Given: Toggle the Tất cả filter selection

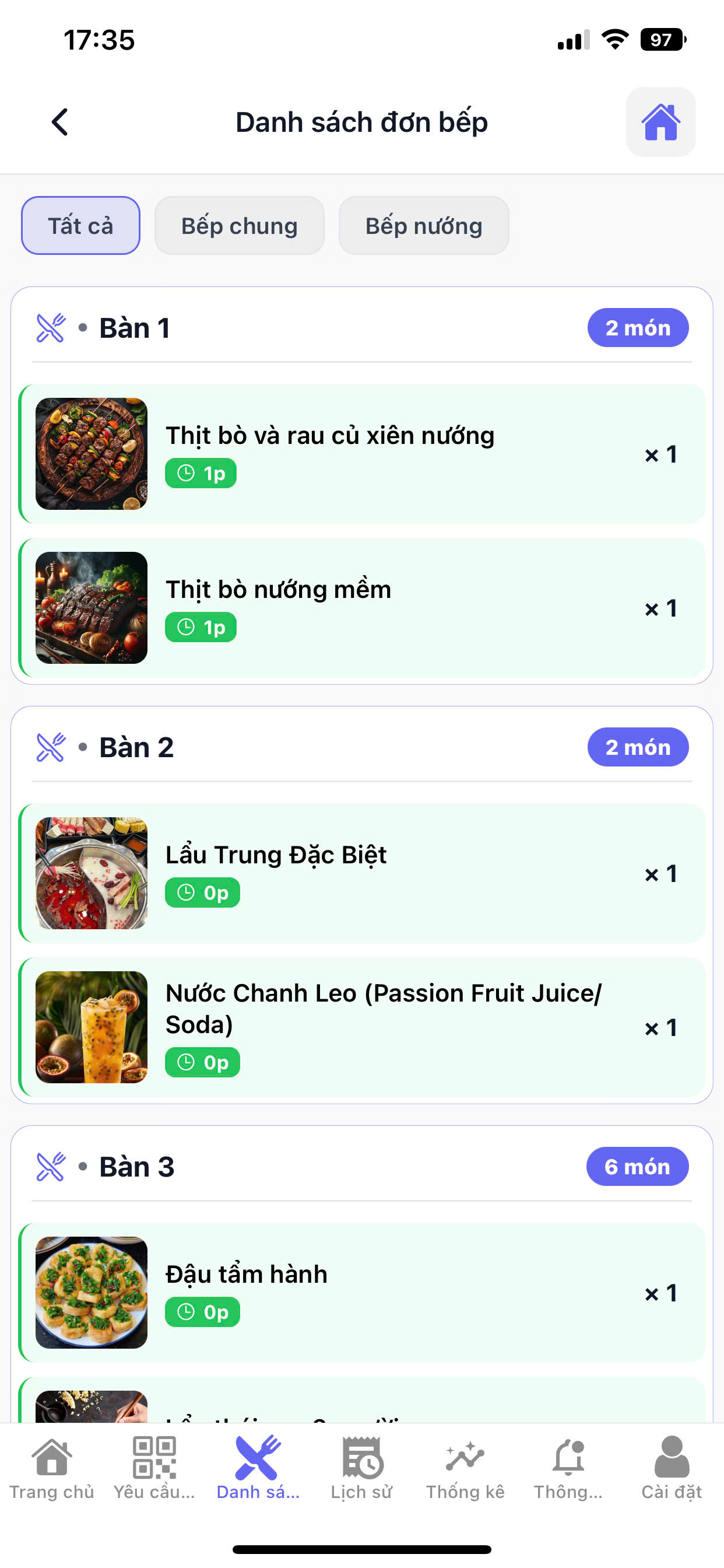Looking at the screenshot, I should click(x=80, y=225).
